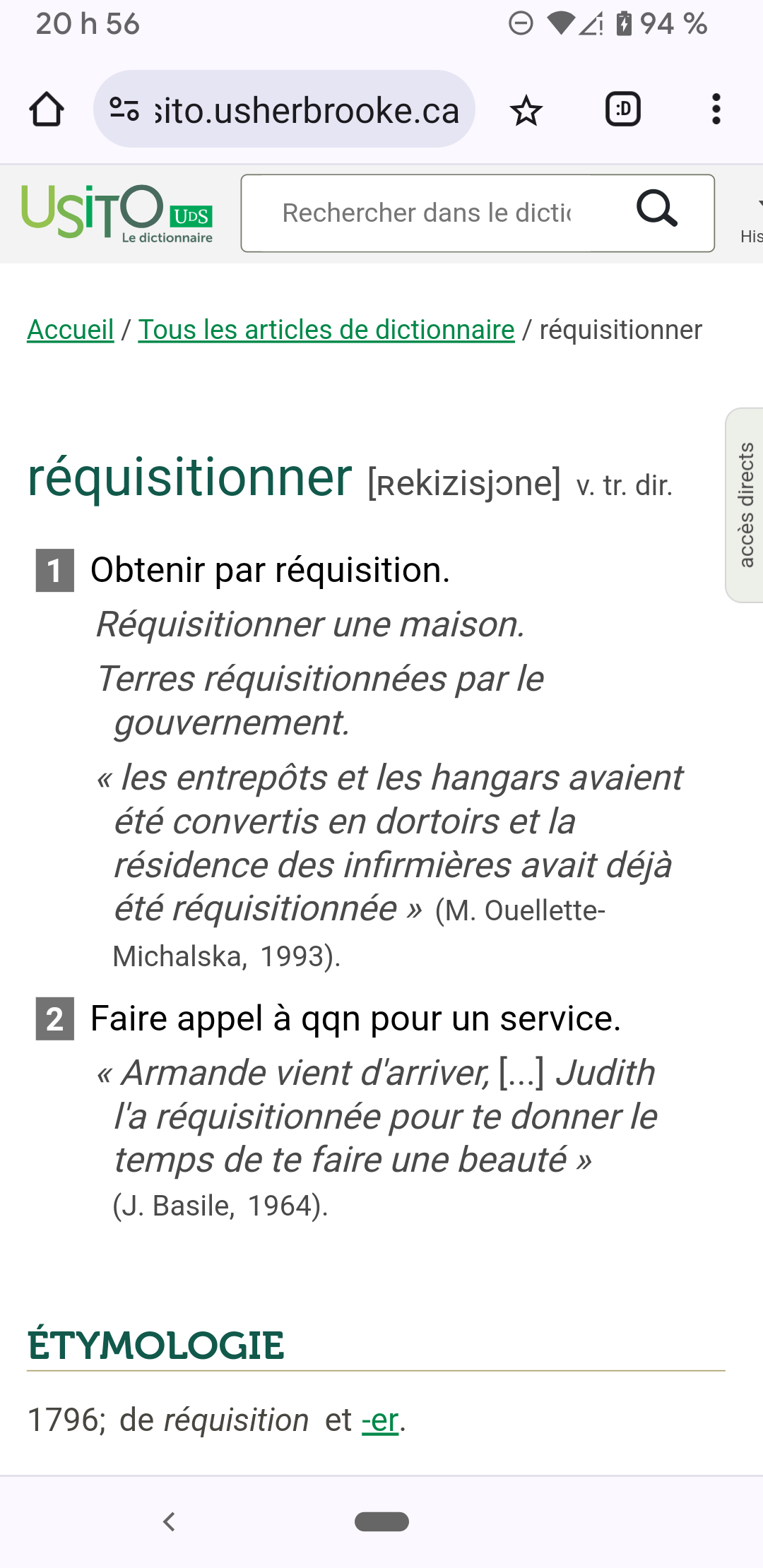Go back with the system back arrow
This screenshot has height=1568, width=763.
point(169,1521)
